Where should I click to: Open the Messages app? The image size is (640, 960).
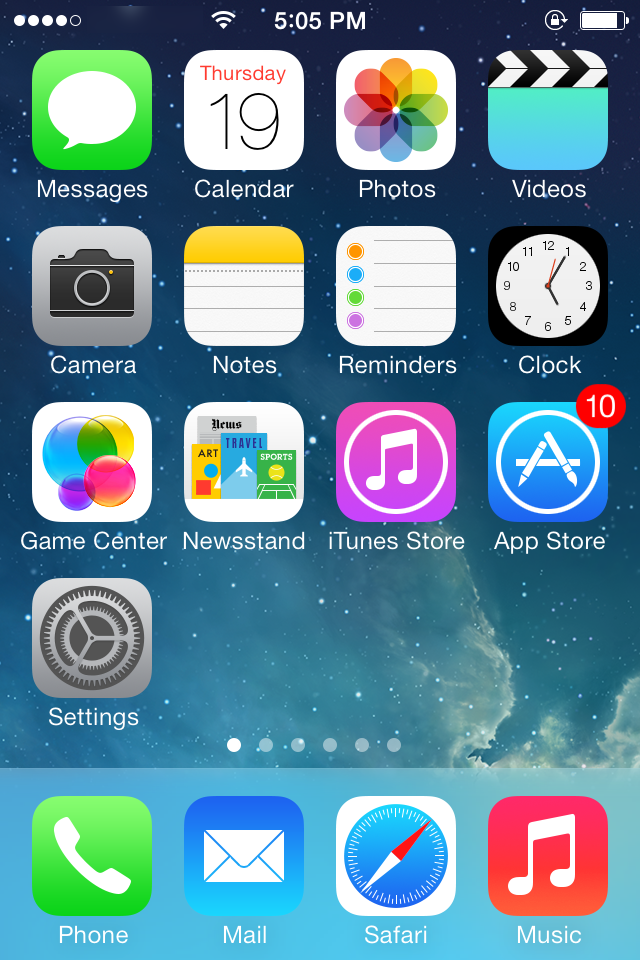click(x=92, y=110)
